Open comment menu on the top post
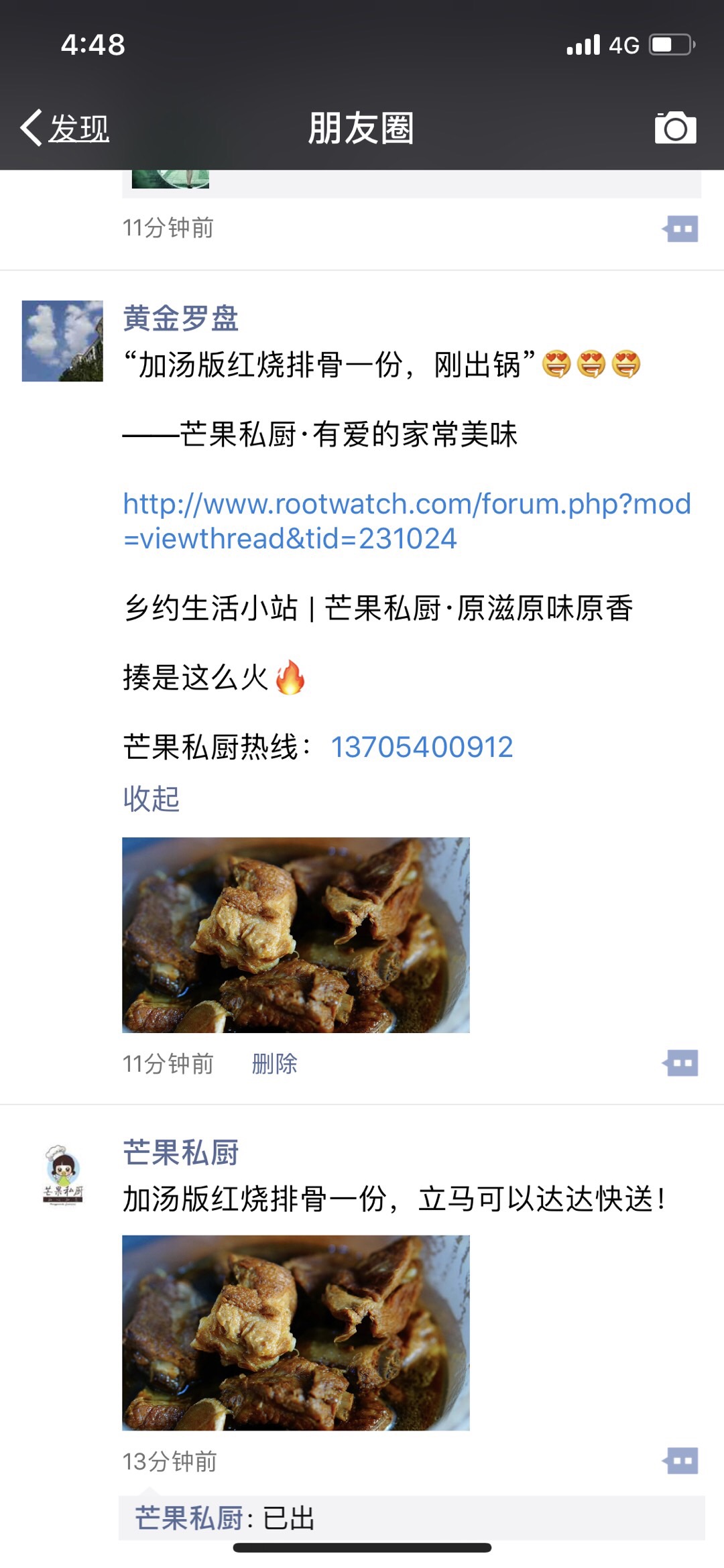The width and height of the screenshot is (724, 1568). tap(681, 229)
